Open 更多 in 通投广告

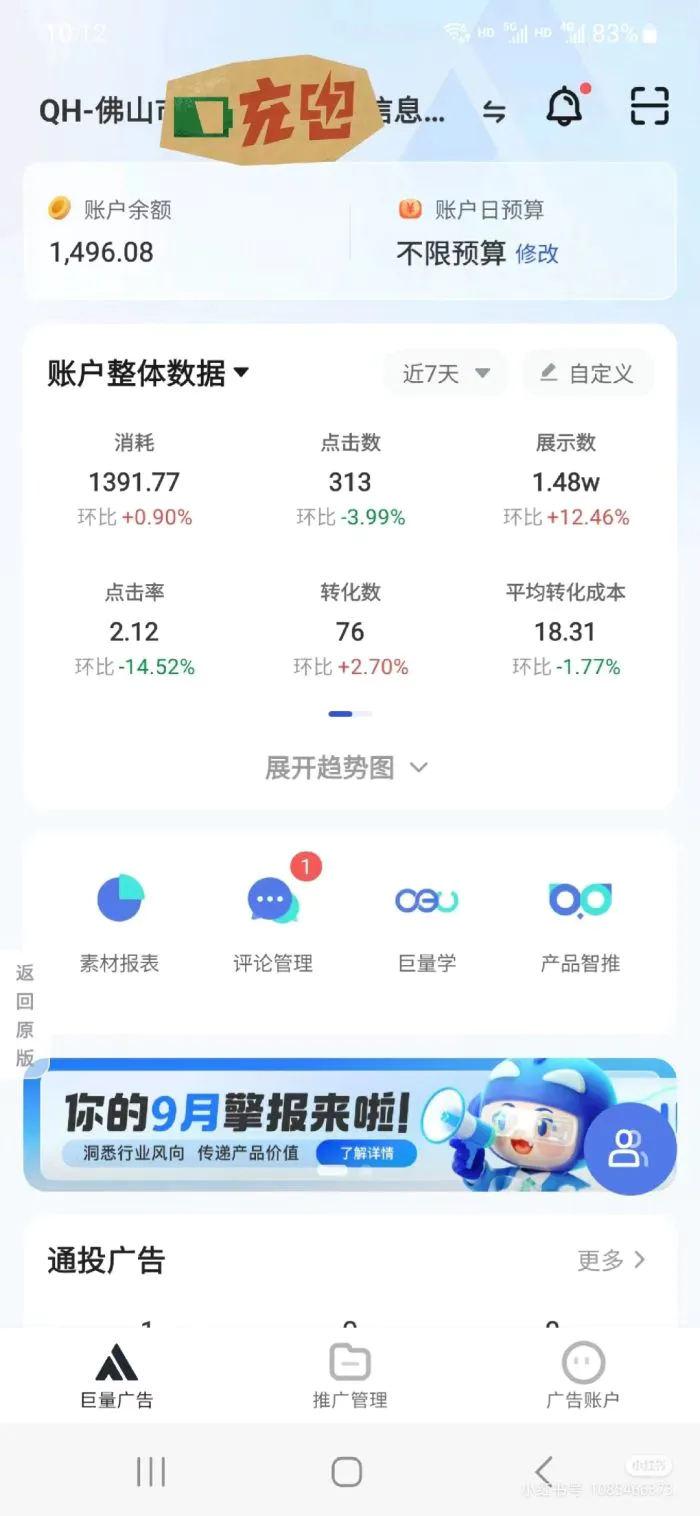611,1260
